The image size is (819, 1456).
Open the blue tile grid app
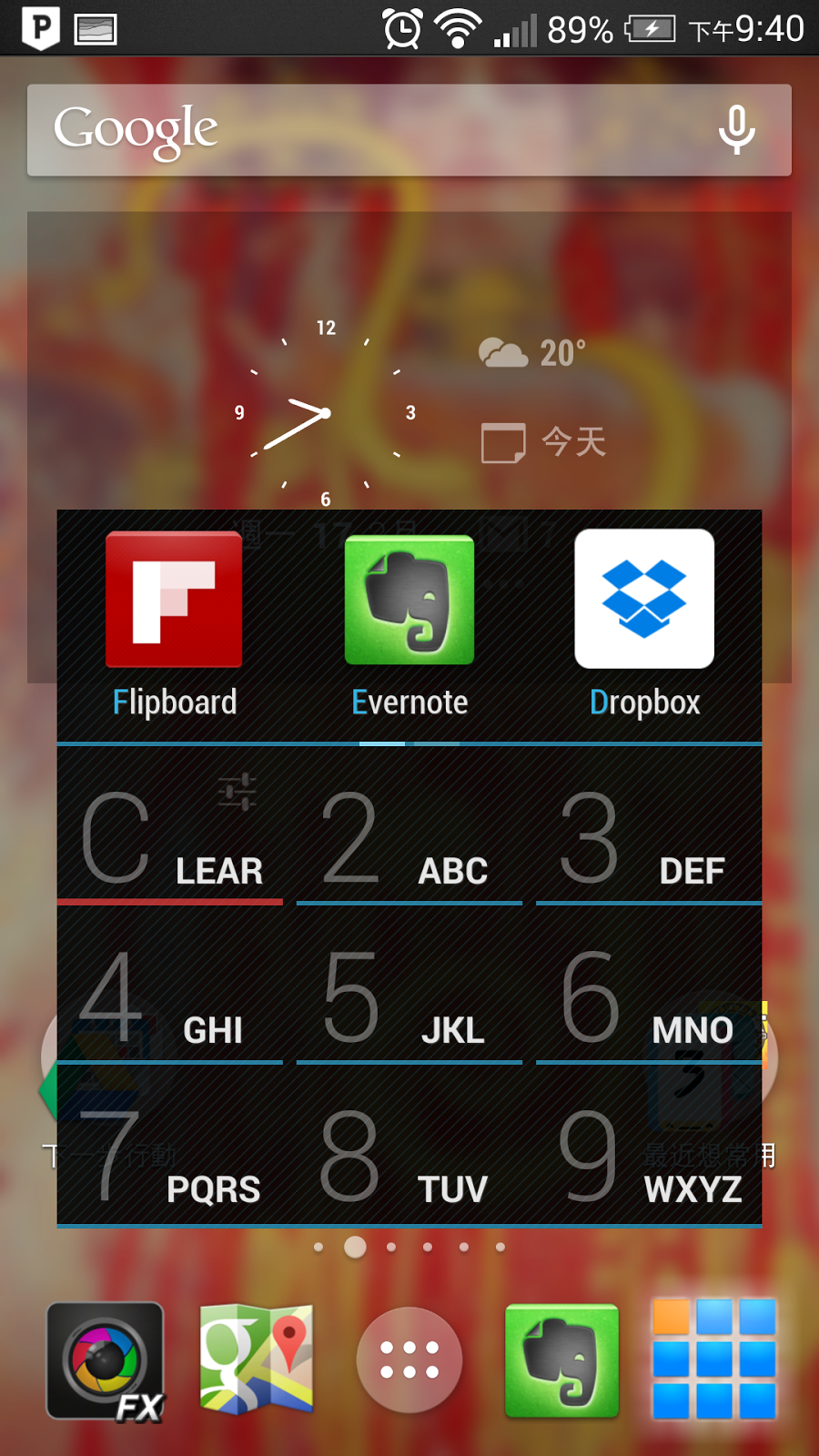pos(714,1359)
